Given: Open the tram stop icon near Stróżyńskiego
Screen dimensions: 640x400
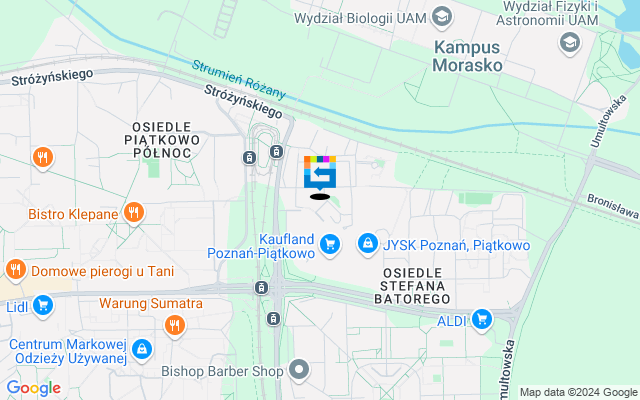Looking at the screenshot, I should (x=276, y=152).
